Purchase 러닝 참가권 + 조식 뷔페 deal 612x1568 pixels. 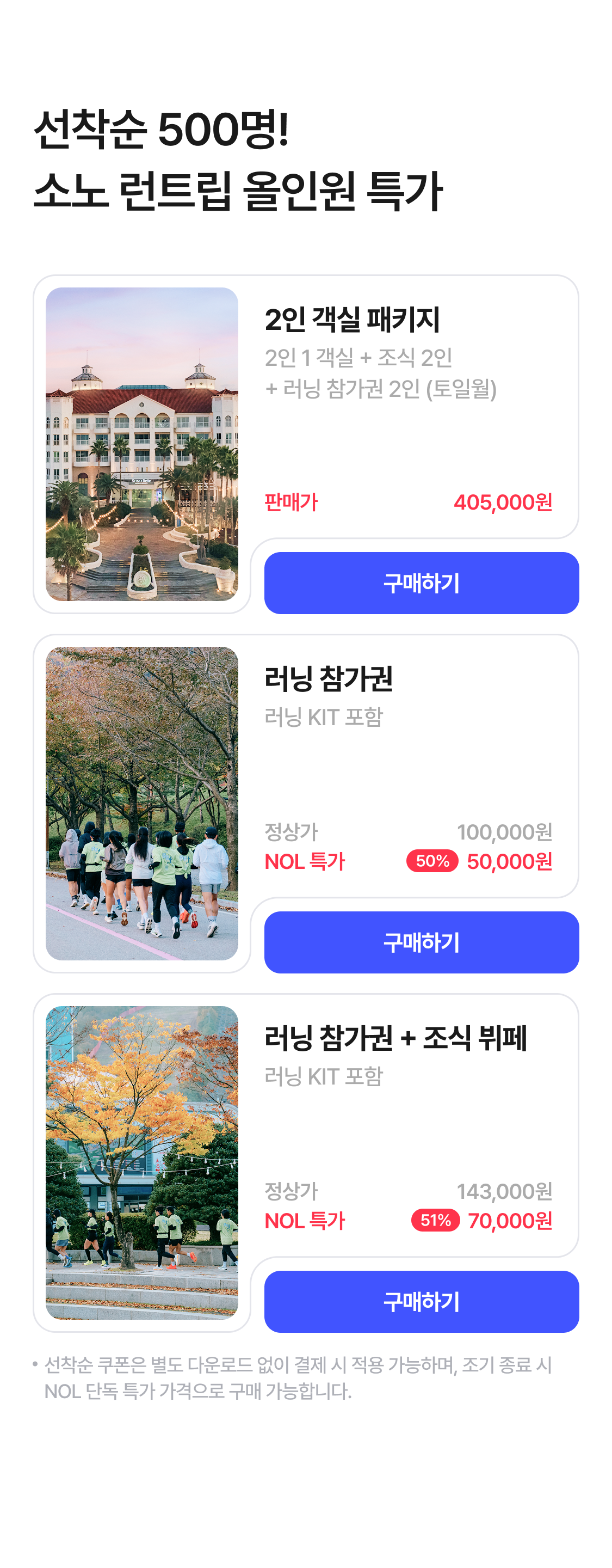click(421, 1301)
